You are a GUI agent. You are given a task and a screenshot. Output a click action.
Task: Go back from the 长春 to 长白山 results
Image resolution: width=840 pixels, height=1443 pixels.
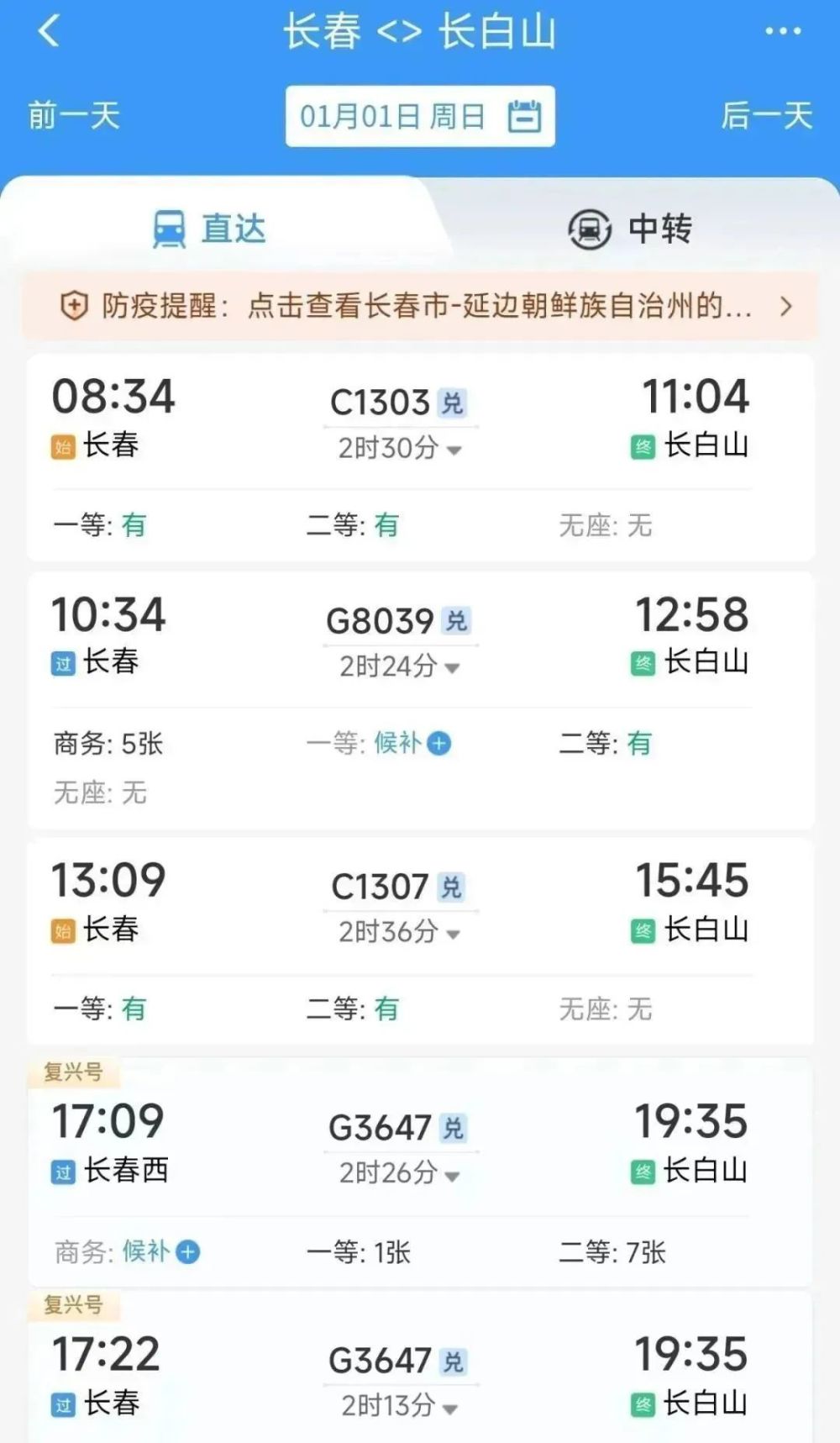click(49, 32)
